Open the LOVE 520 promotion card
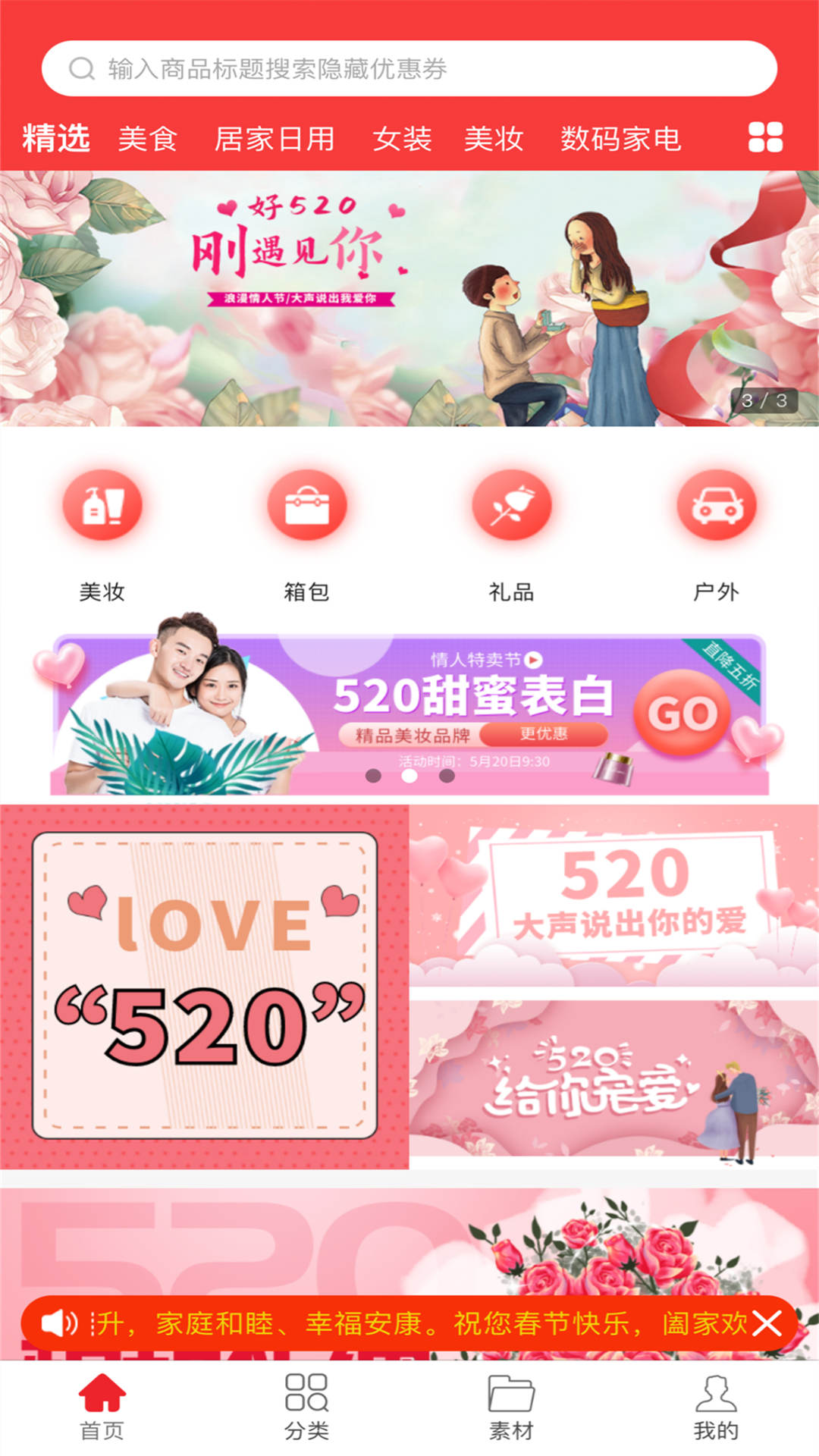The image size is (819, 1456). [x=205, y=986]
